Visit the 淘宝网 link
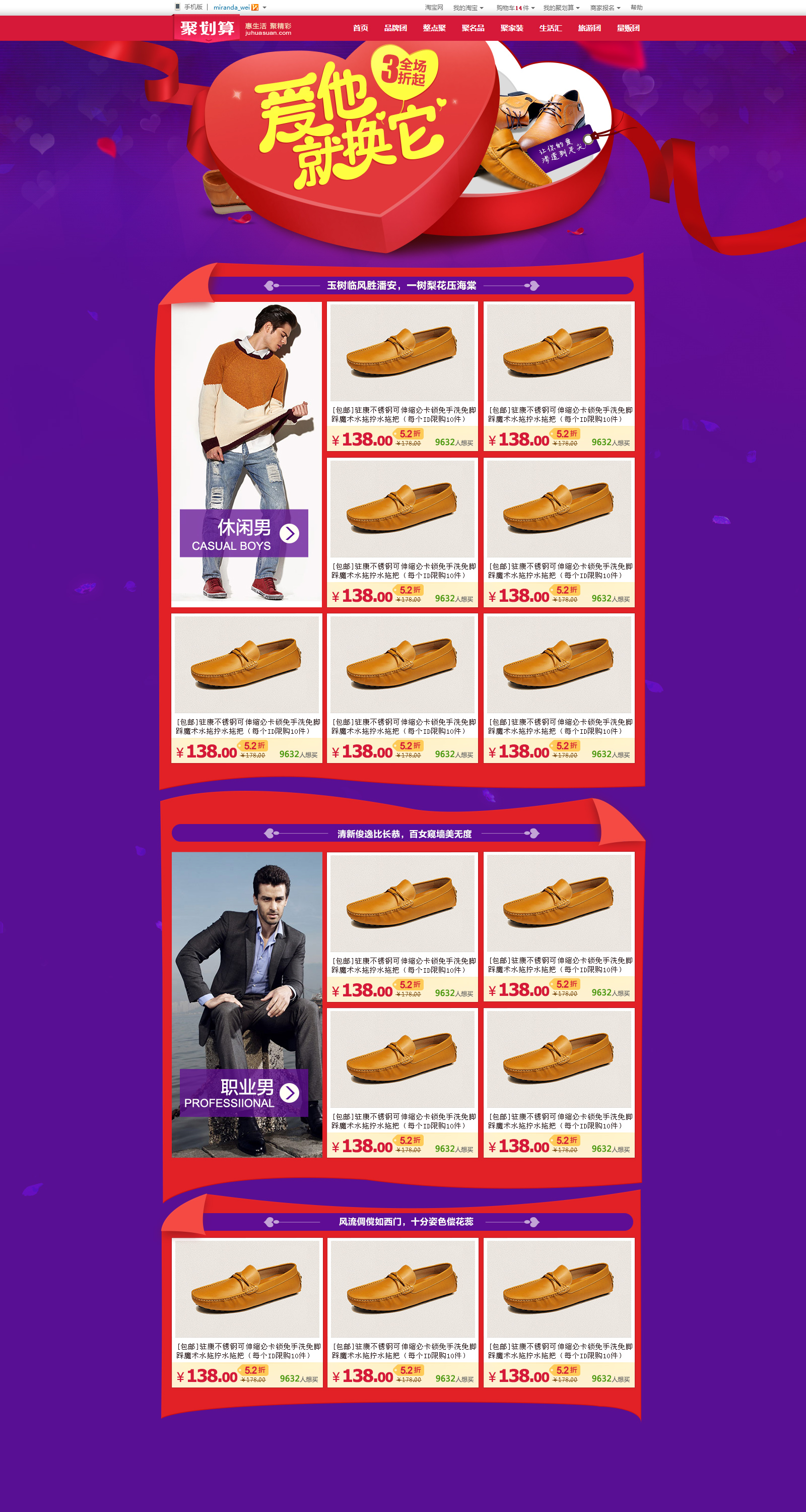The height and width of the screenshot is (1512, 806). click(x=434, y=8)
